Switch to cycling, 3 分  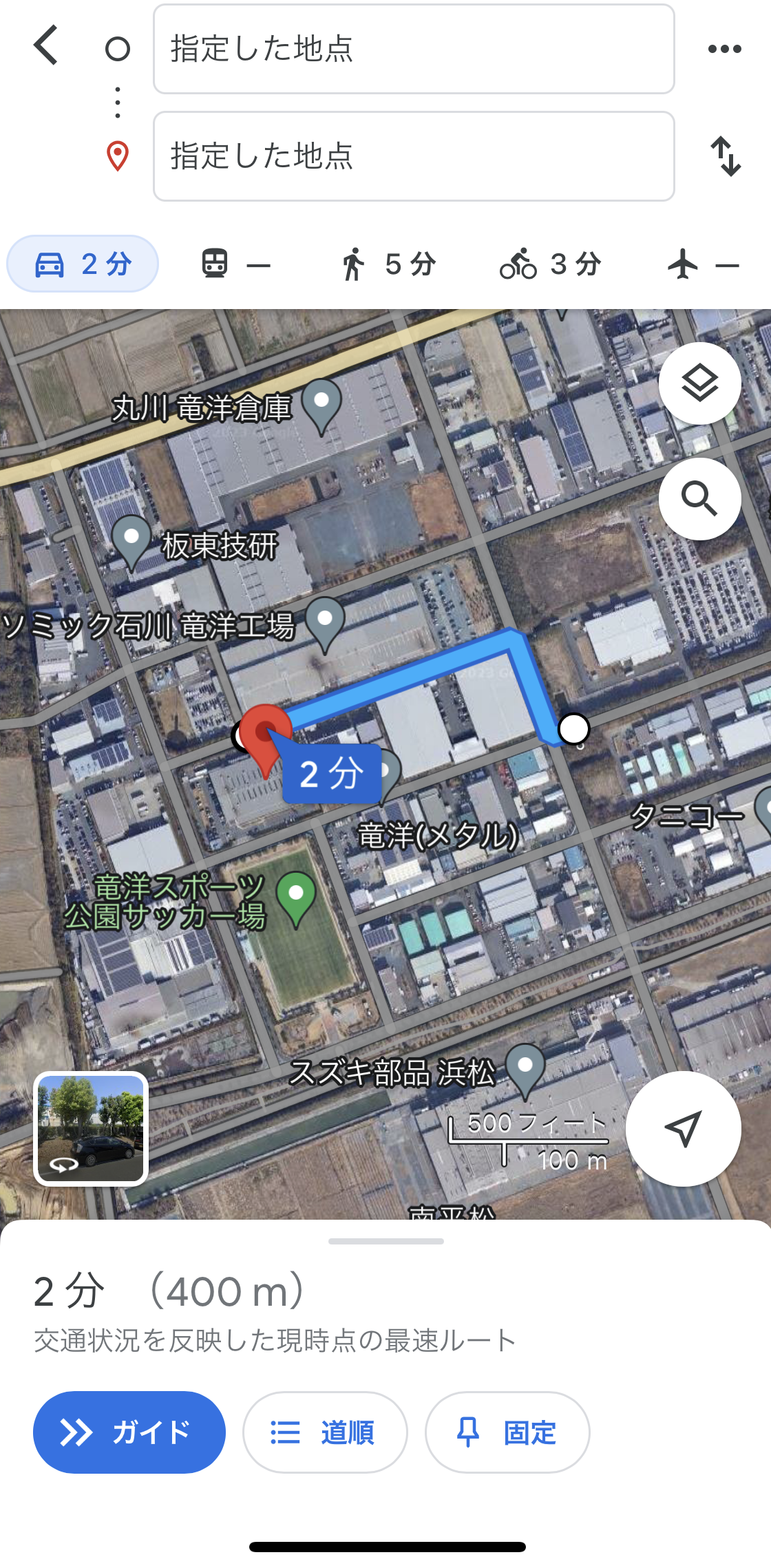coord(551,264)
